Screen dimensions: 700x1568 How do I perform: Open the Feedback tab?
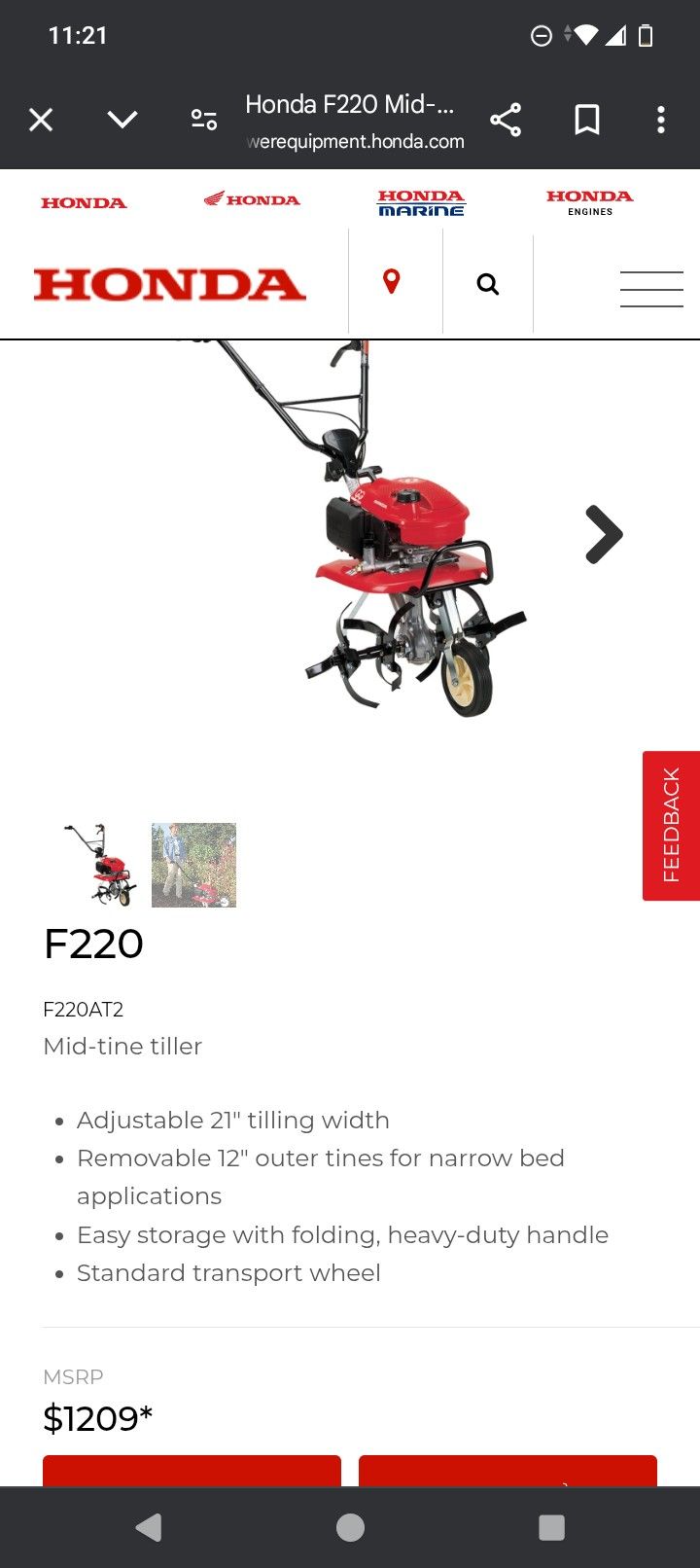coord(671,825)
